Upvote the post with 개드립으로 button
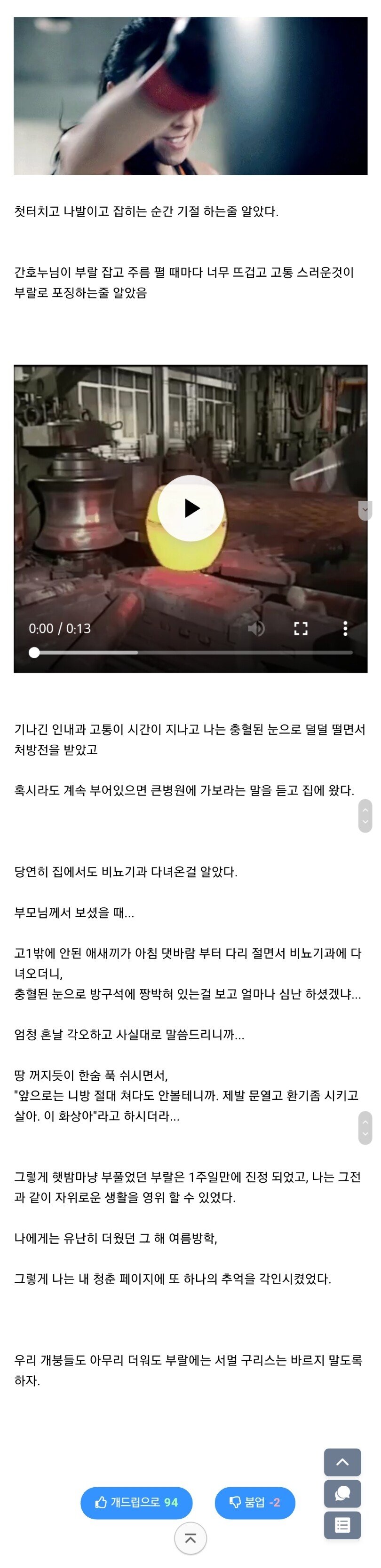The width and height of the screenshot is (381, 1568). tap(136, 1502)
